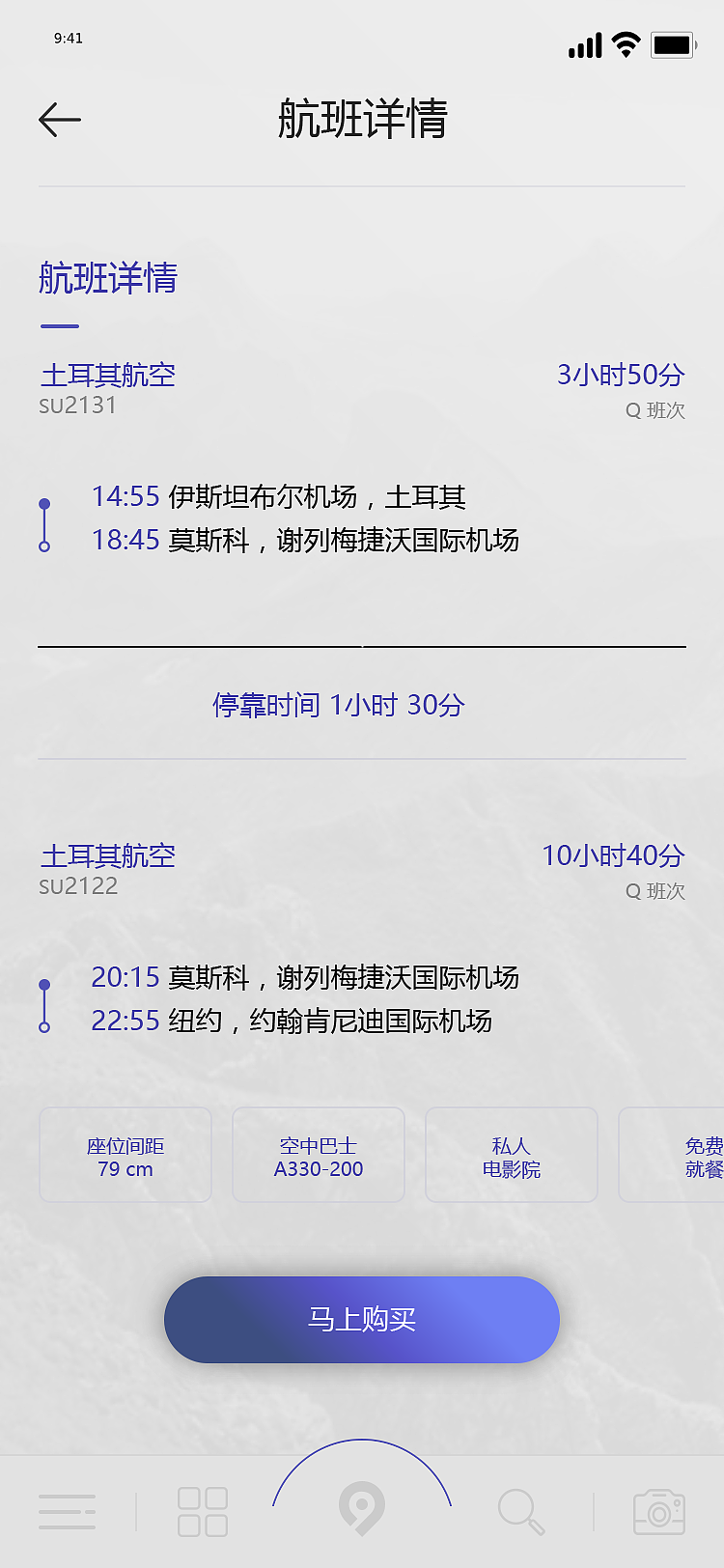Image resolution: width=724 pixels, height=1568 pixels.
Task: Tap the 3小时50分 duration label
Action: click(x=620, y=375)
